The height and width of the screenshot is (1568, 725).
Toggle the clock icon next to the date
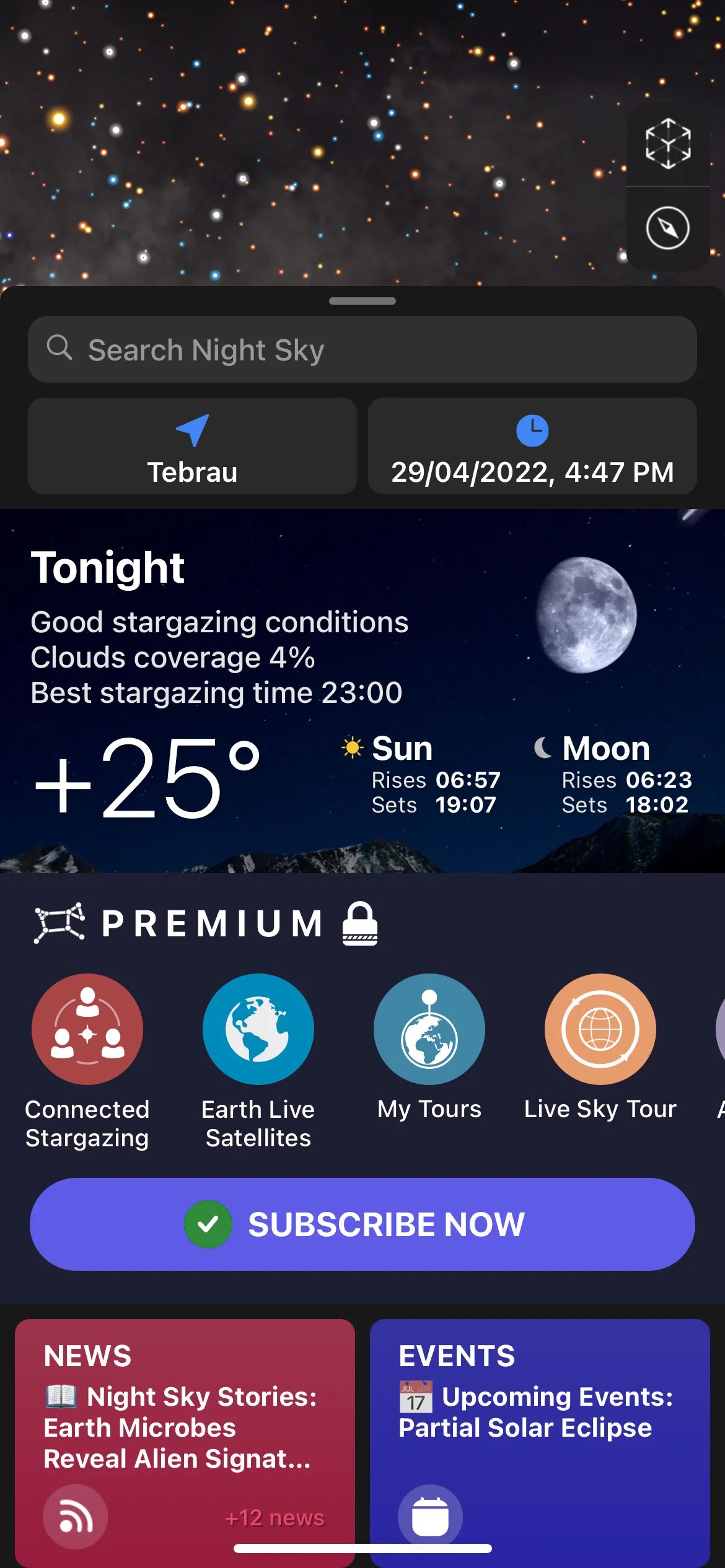pos(533,427)
